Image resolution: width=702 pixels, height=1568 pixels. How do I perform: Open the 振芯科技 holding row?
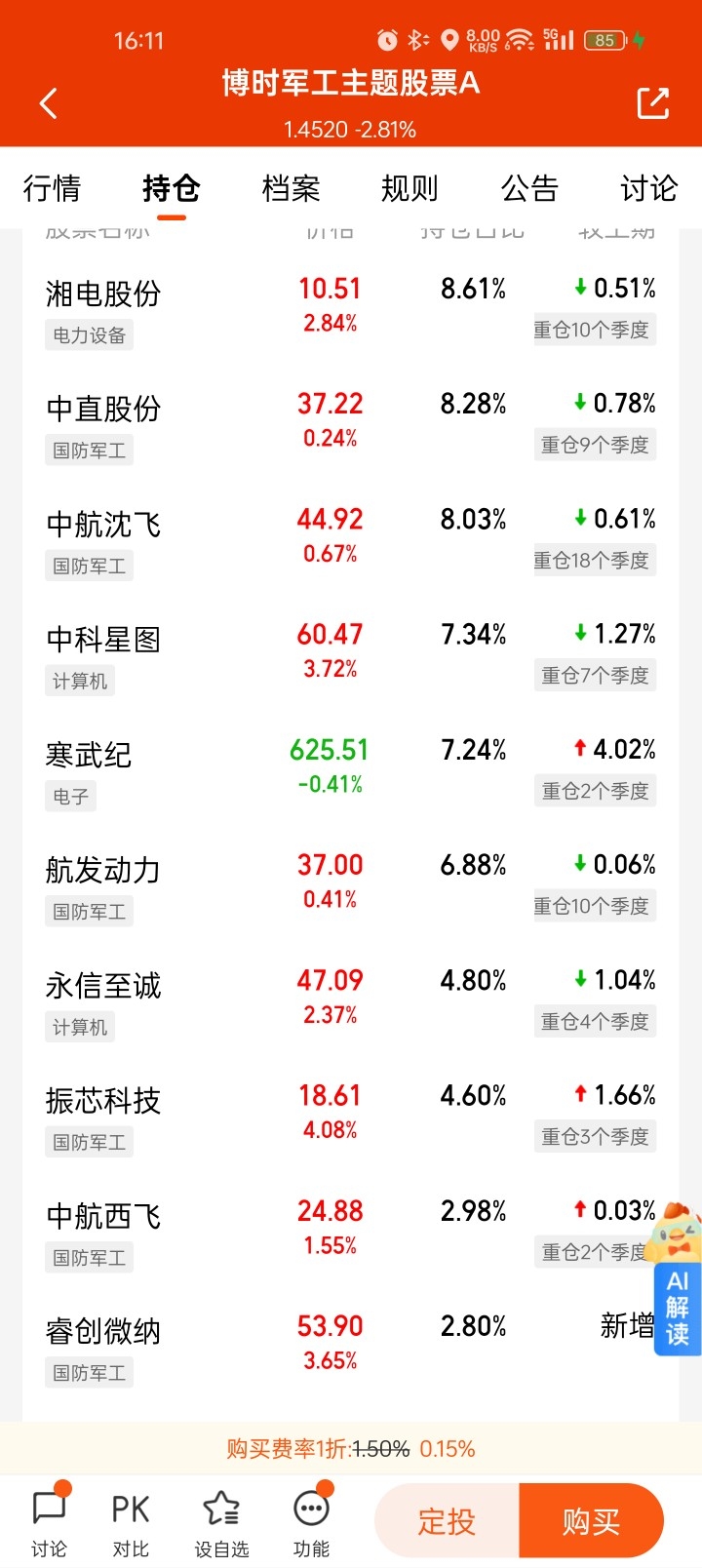(351, 1117)
